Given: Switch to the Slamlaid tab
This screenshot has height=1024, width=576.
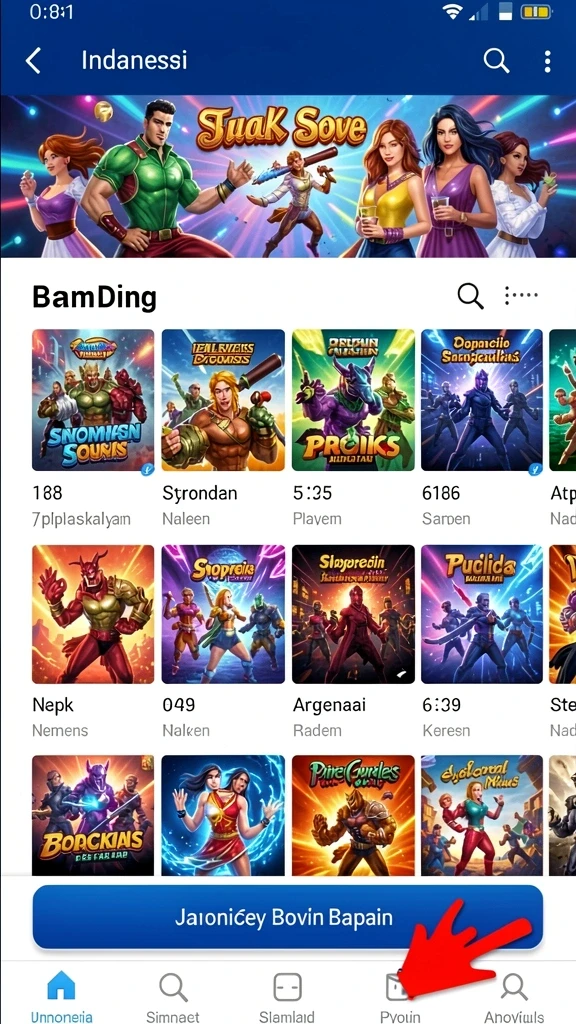Looking at the screenshot, I should tap(287, 995).
